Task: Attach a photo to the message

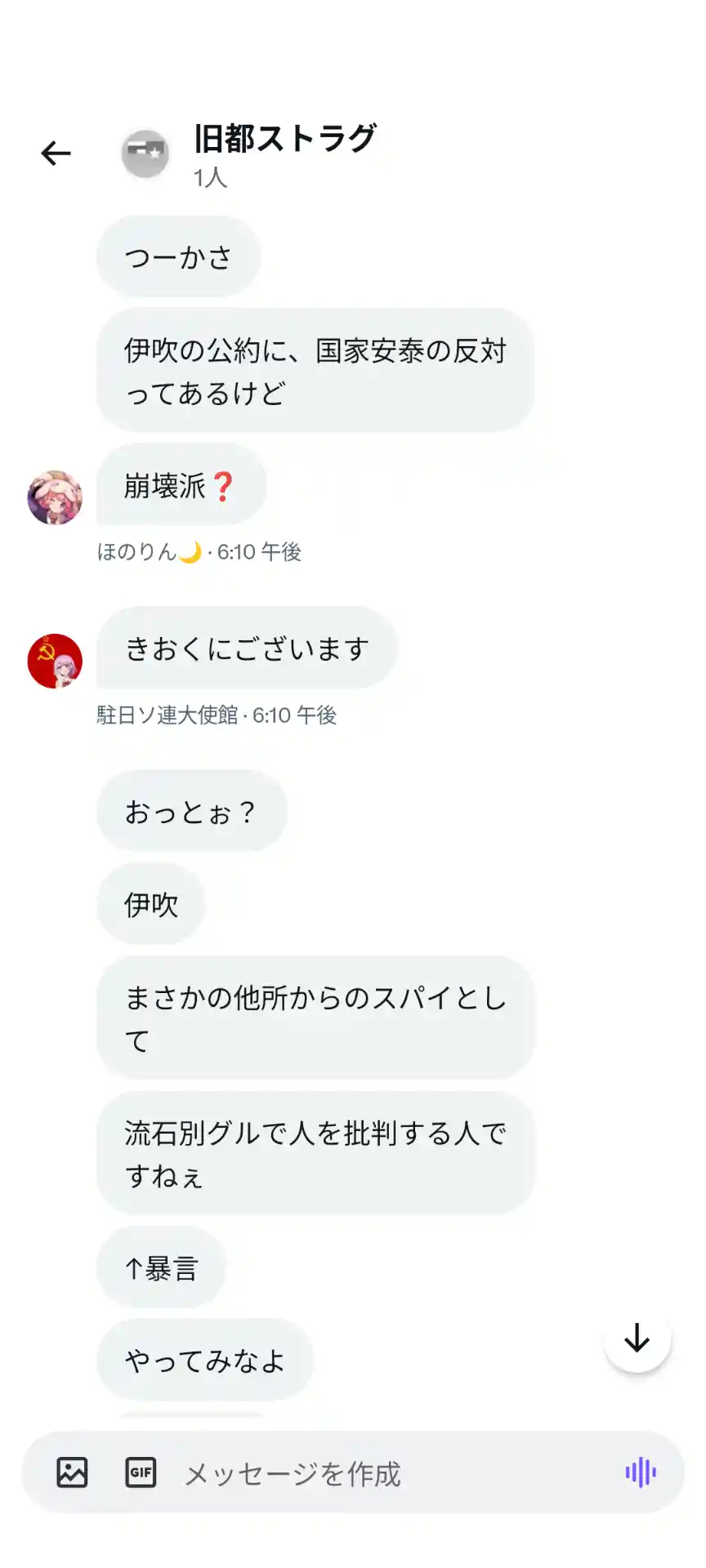Action: [x=72, y=1472]
